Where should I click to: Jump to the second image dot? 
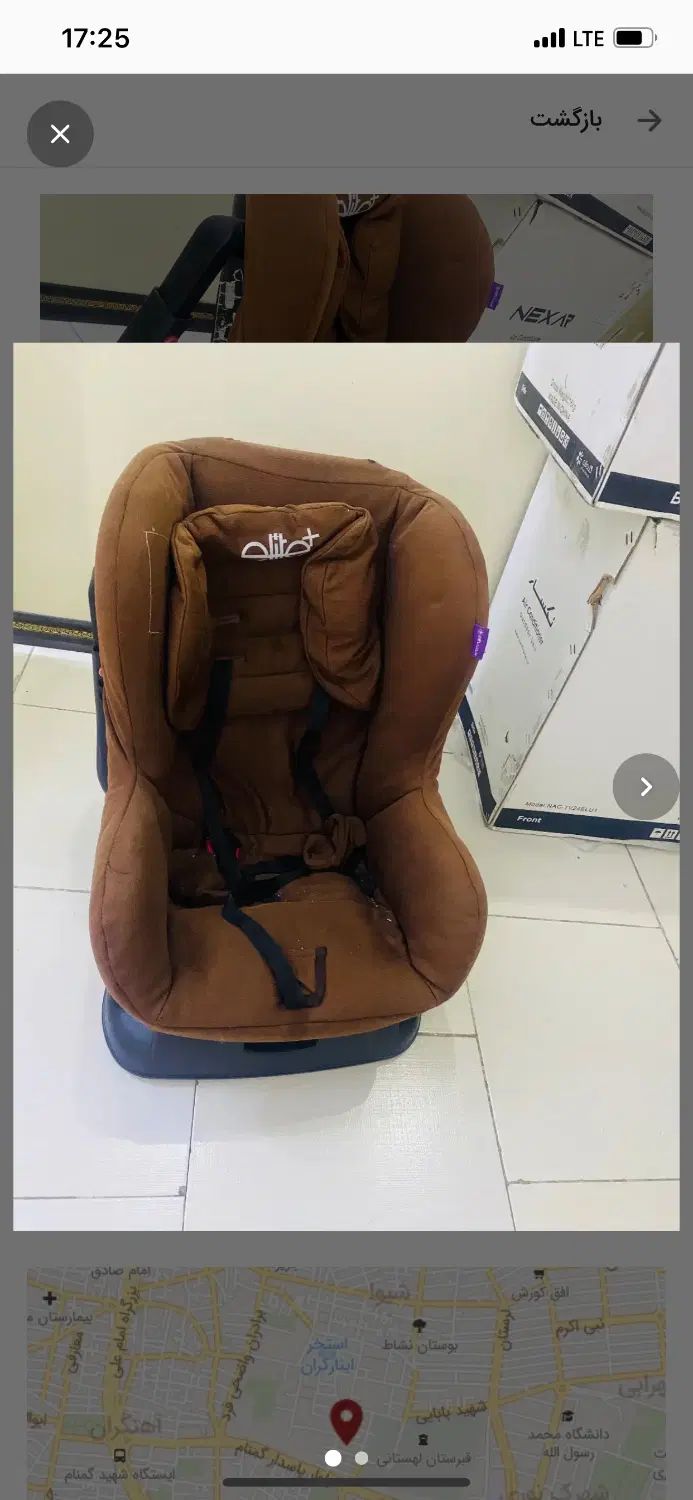(361, 1458)
